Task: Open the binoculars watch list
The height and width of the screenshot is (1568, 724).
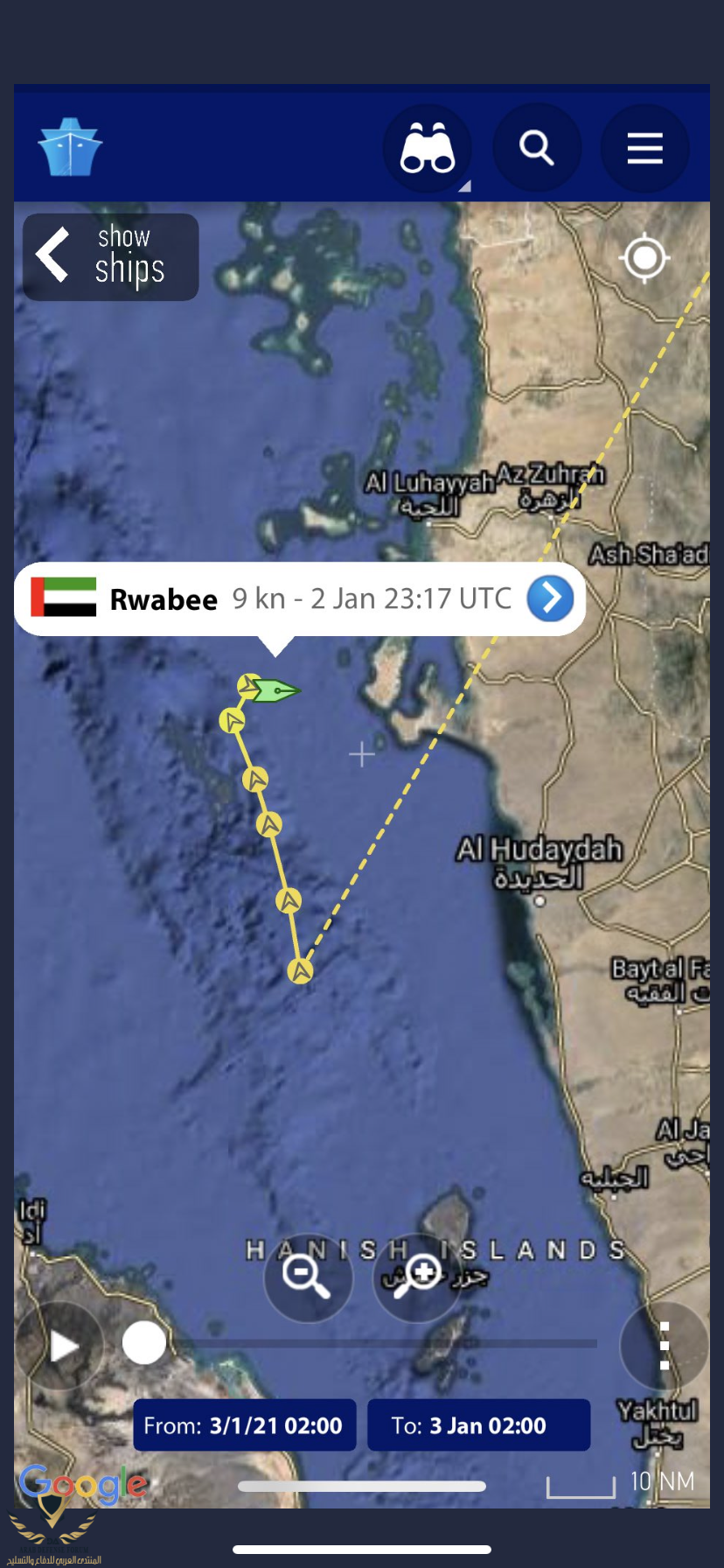Action: pos(428,149)
